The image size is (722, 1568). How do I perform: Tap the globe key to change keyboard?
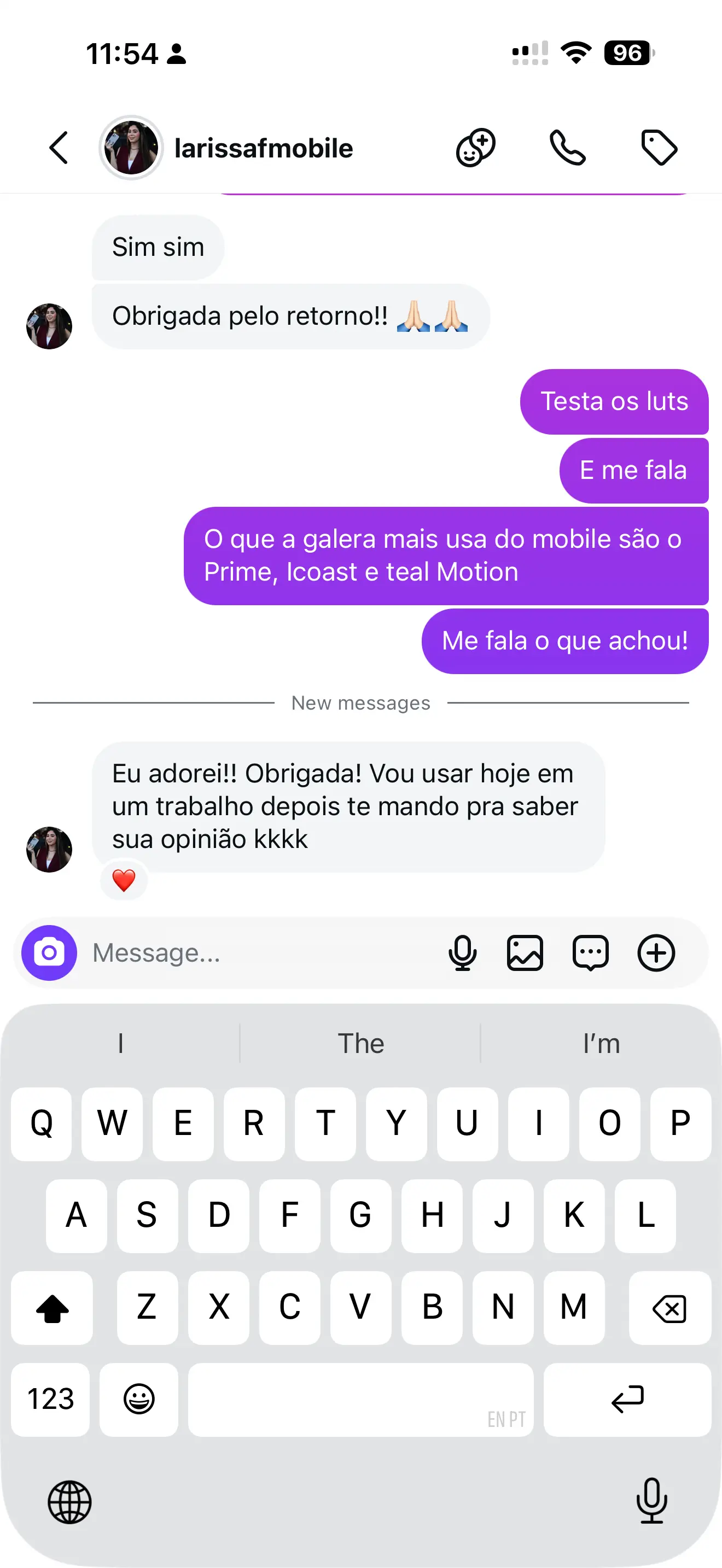coord(69,1502)
